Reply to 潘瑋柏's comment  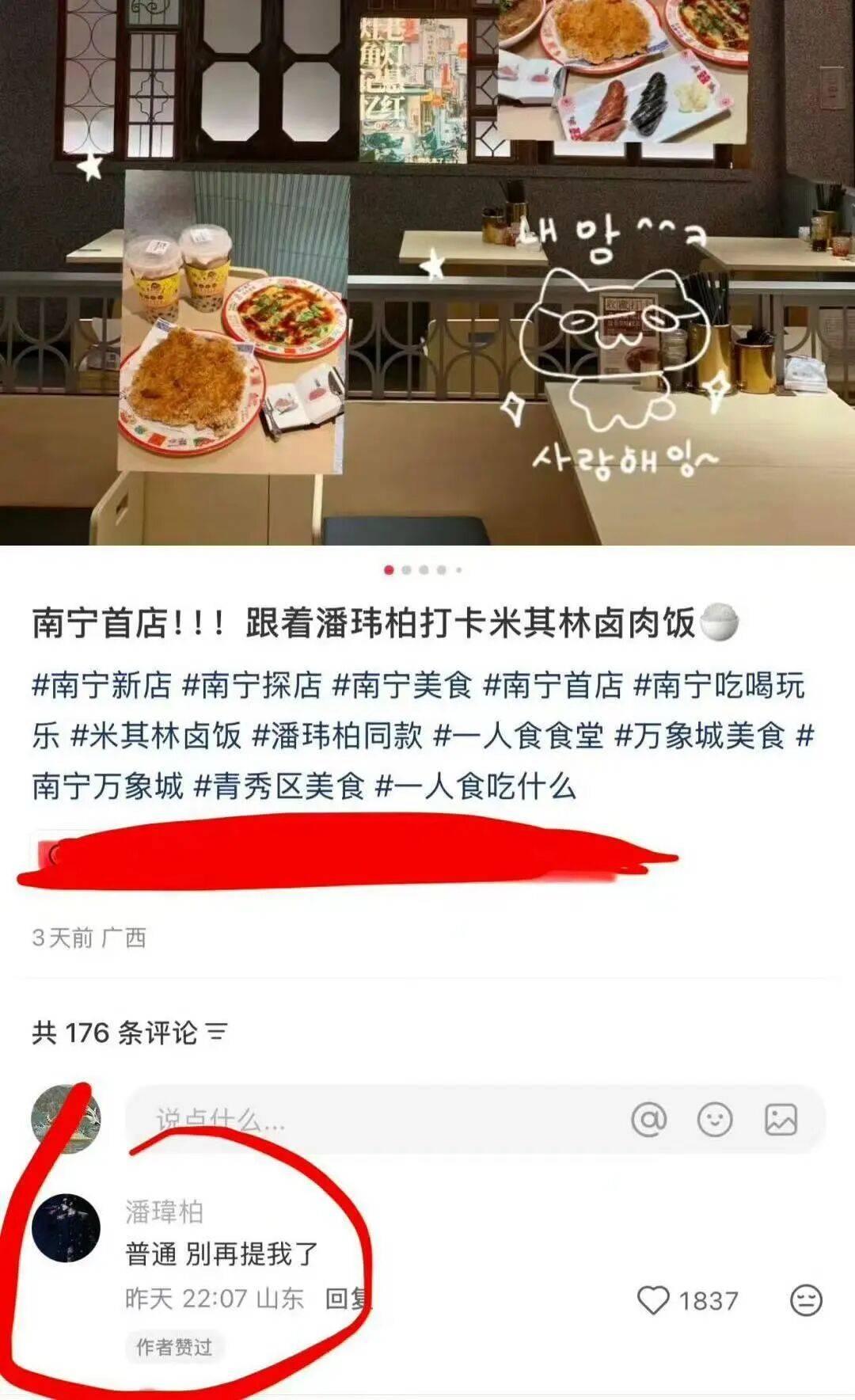[347, 1299]
